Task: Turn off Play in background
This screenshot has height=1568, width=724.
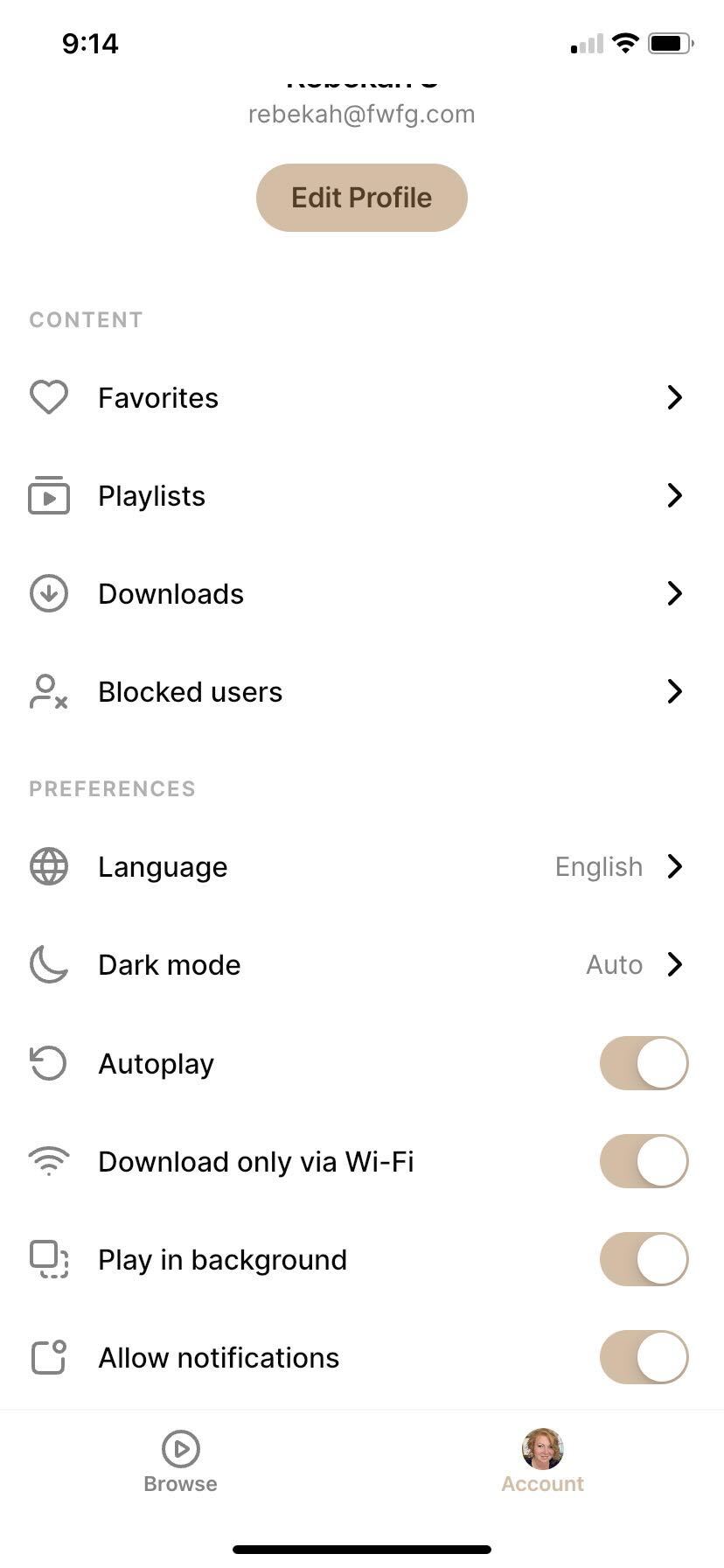Action: coord(644,1259)
